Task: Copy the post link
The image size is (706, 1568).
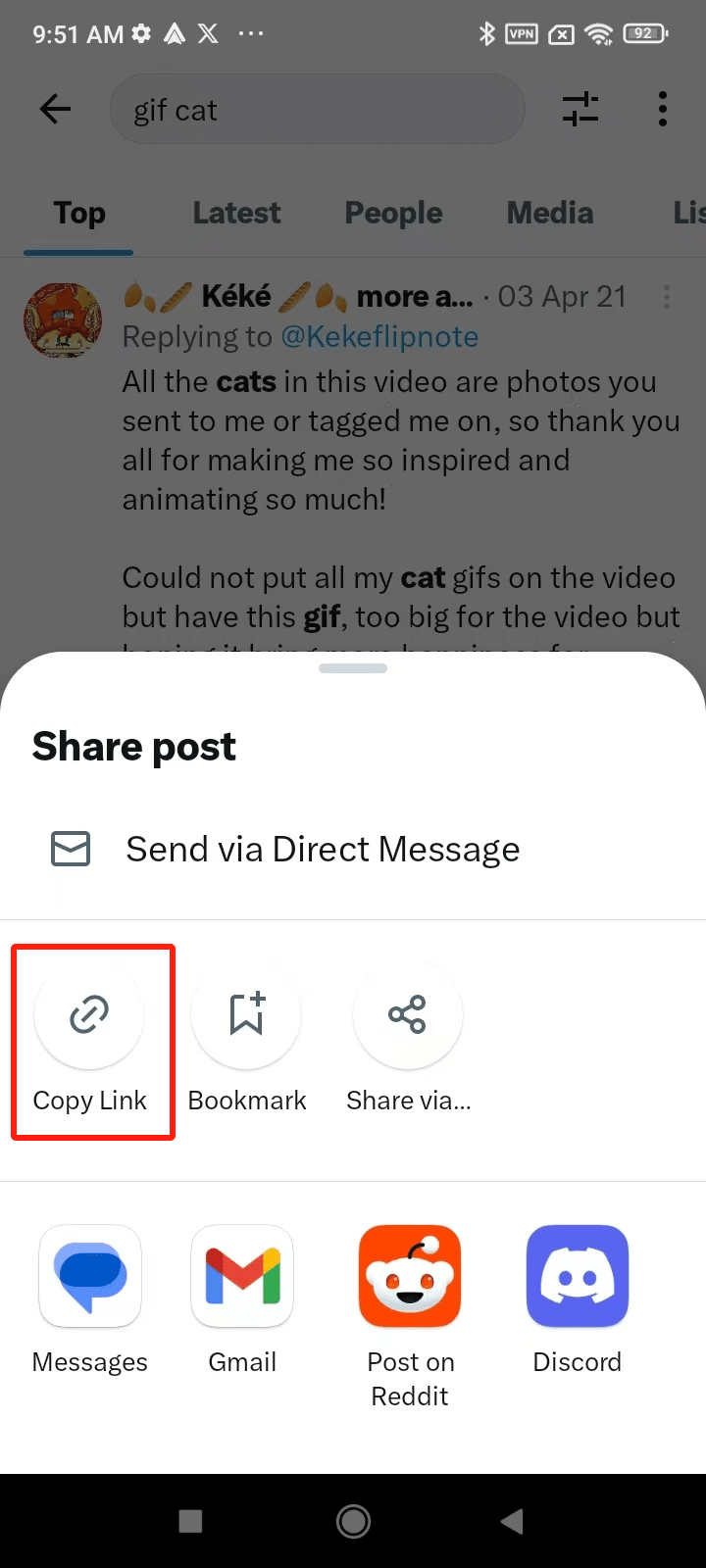Action: click(x=89, y=1015)
